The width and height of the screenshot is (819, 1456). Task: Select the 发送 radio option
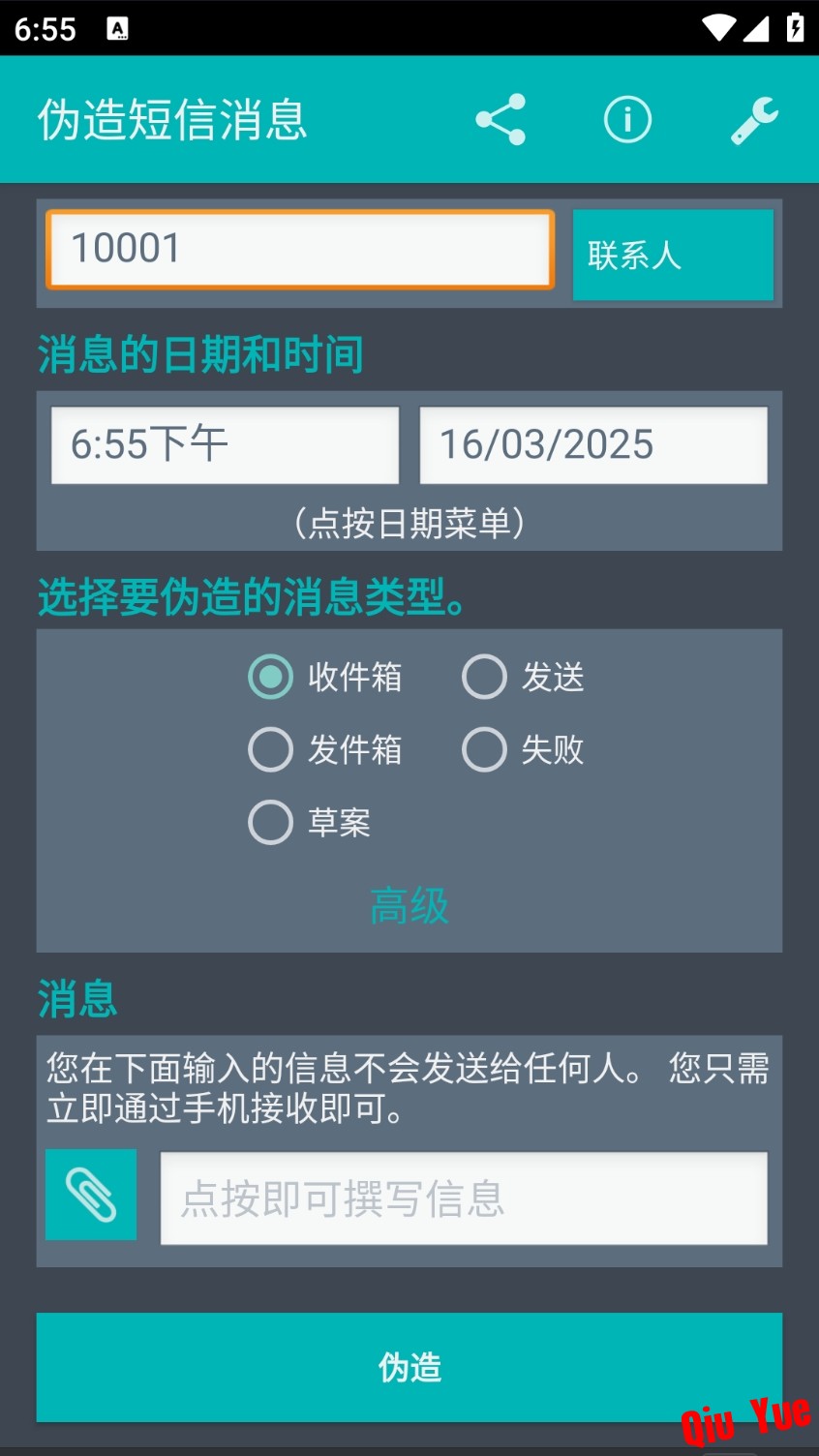click(x=524, y=677)
